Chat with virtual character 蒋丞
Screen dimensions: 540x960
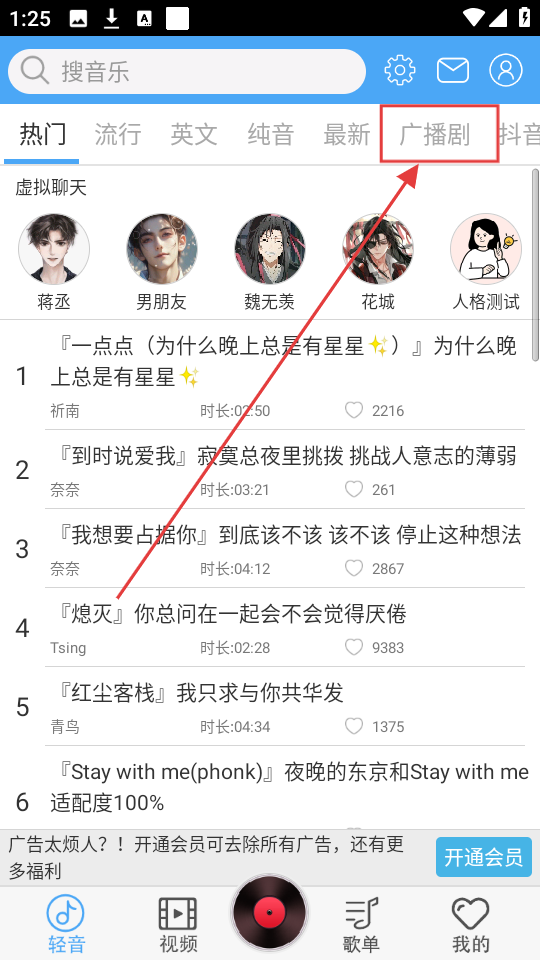(x=54, y=262)
